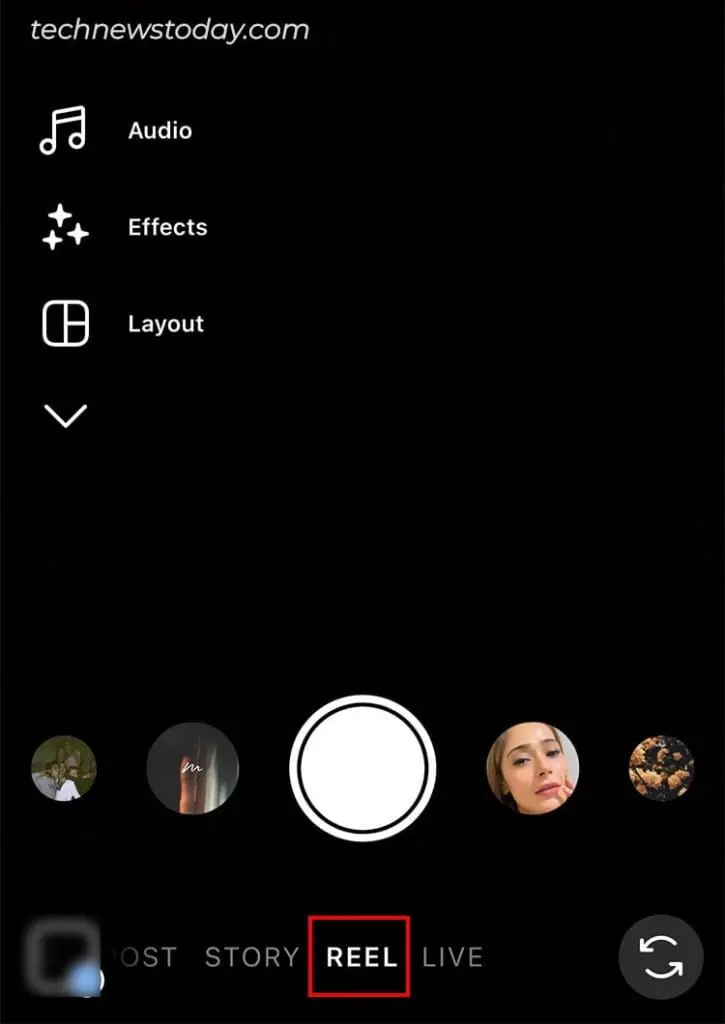
Task: Choose the woman's face effect bubble
Action: [532, 768]
